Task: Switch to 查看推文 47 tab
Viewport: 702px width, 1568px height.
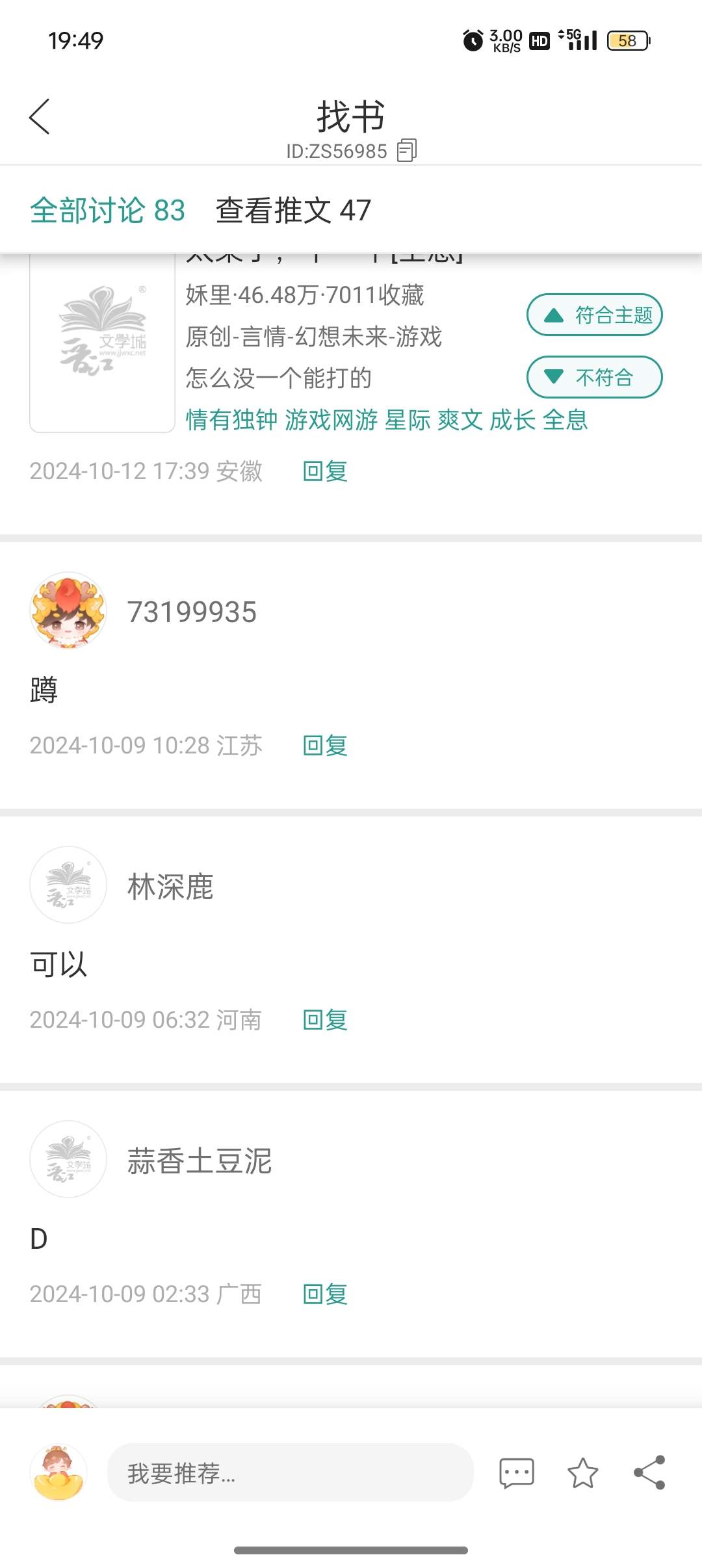Action: click(293, 211)
